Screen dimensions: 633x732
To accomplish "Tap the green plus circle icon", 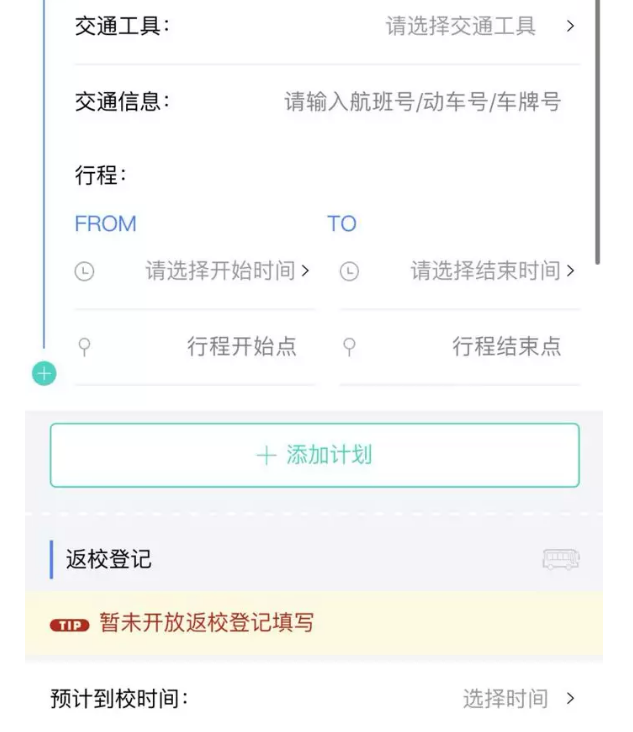I will pyautogui.click(x=44, y=374).
